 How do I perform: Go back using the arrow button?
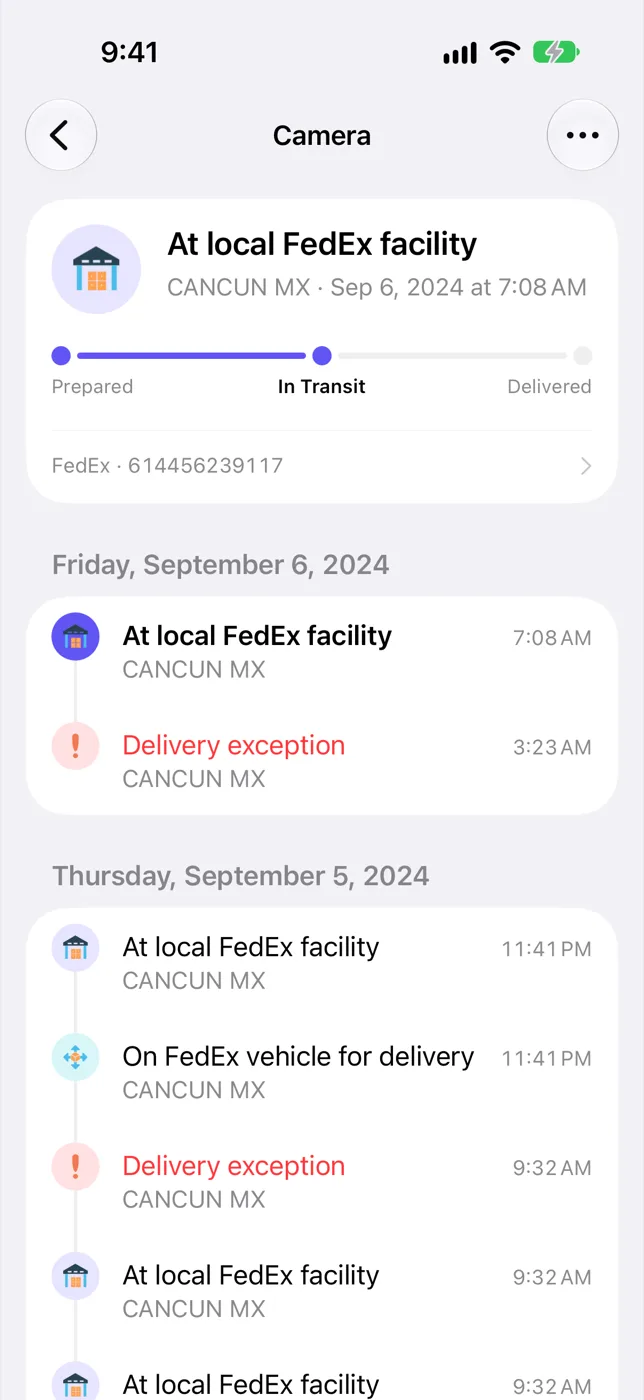61,135
